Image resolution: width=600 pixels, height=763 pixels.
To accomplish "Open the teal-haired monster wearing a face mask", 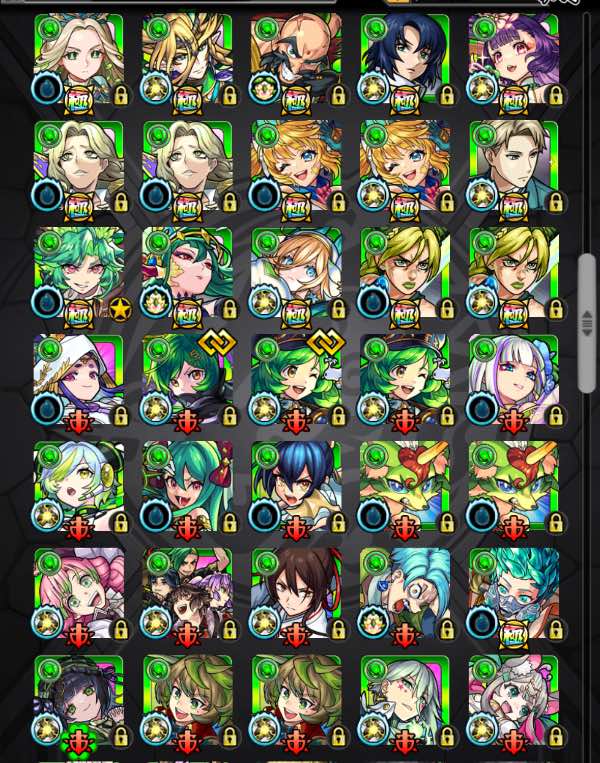I will coord(513,594).
